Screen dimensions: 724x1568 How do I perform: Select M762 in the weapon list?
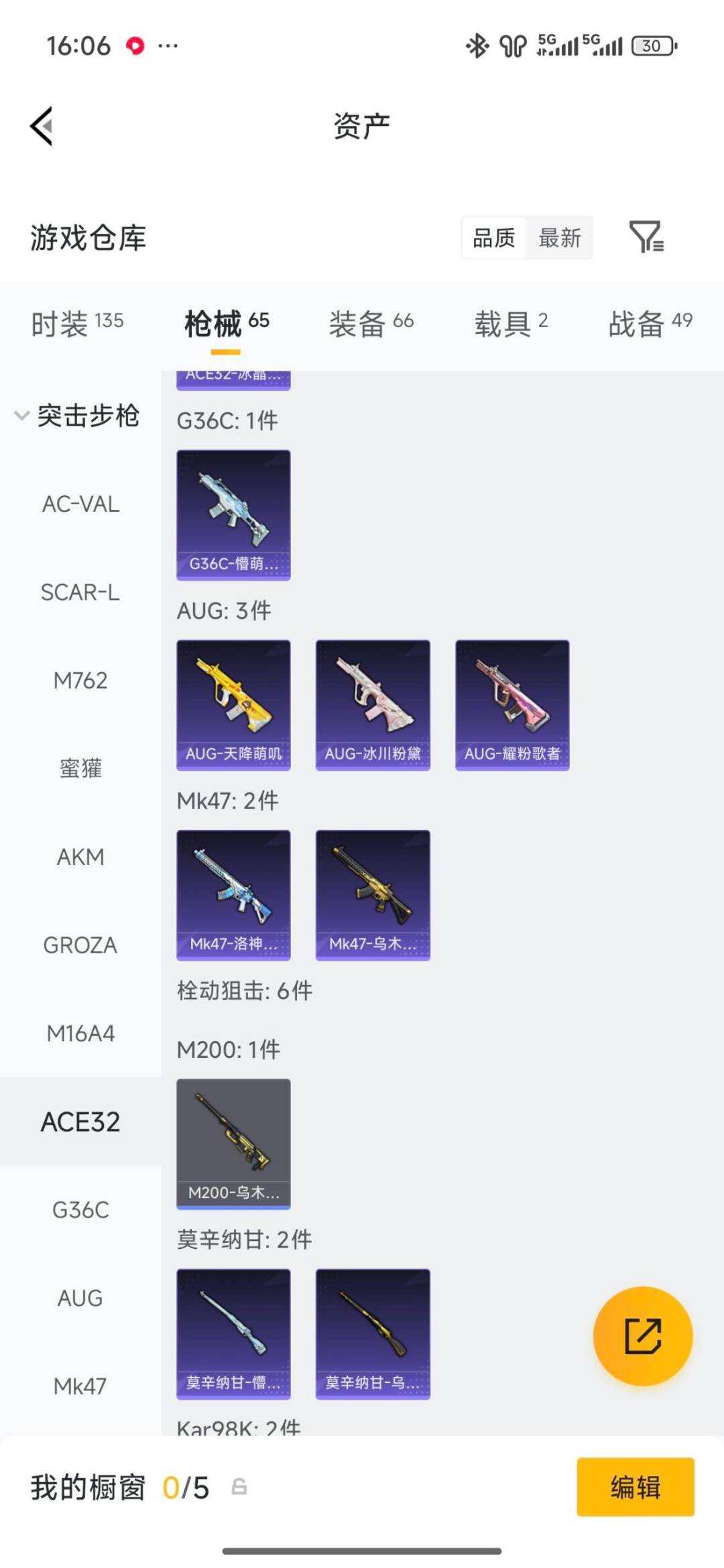pos(80,680)
